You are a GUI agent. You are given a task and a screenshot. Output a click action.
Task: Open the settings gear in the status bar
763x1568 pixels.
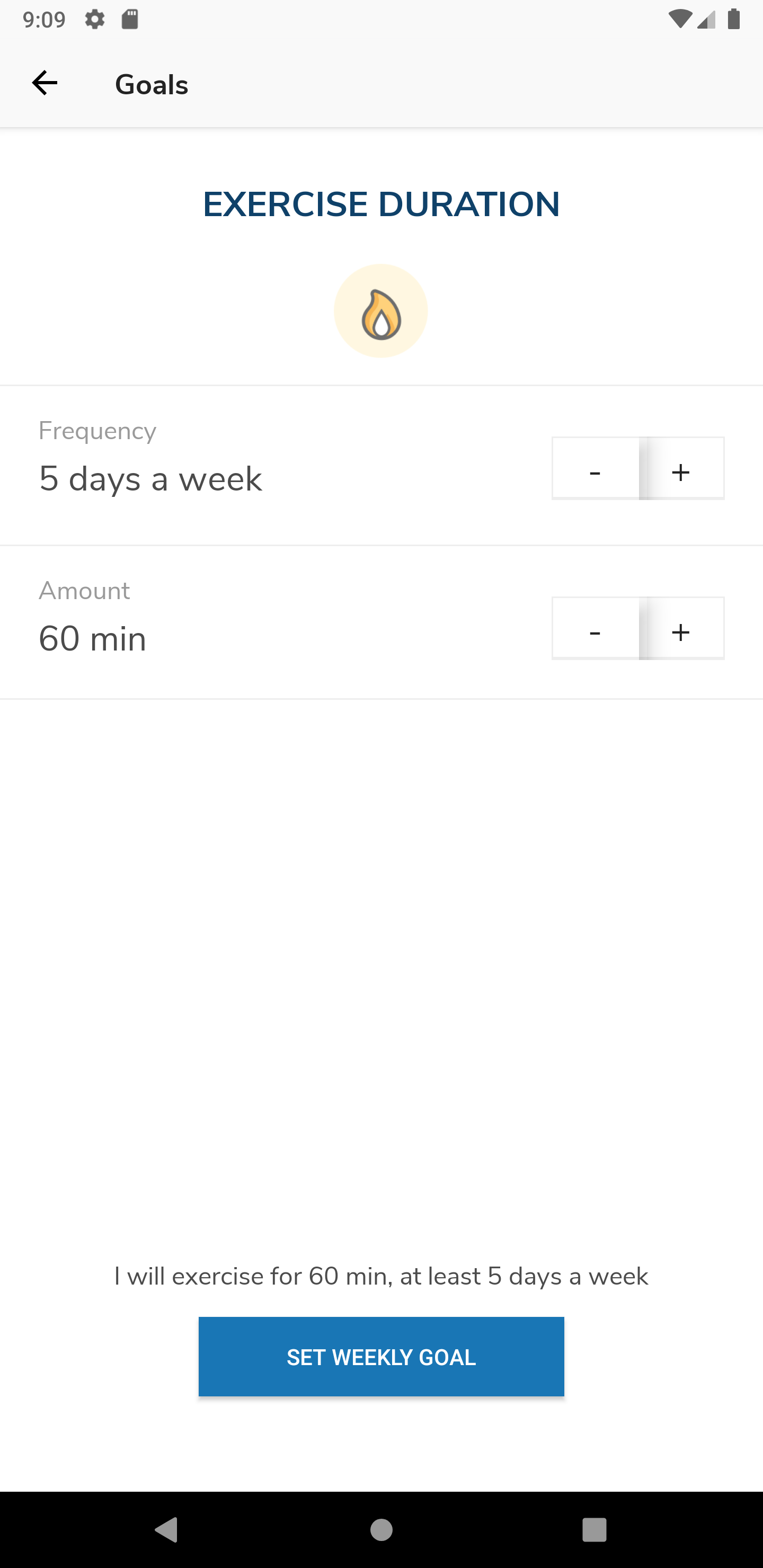pos(95,20)
